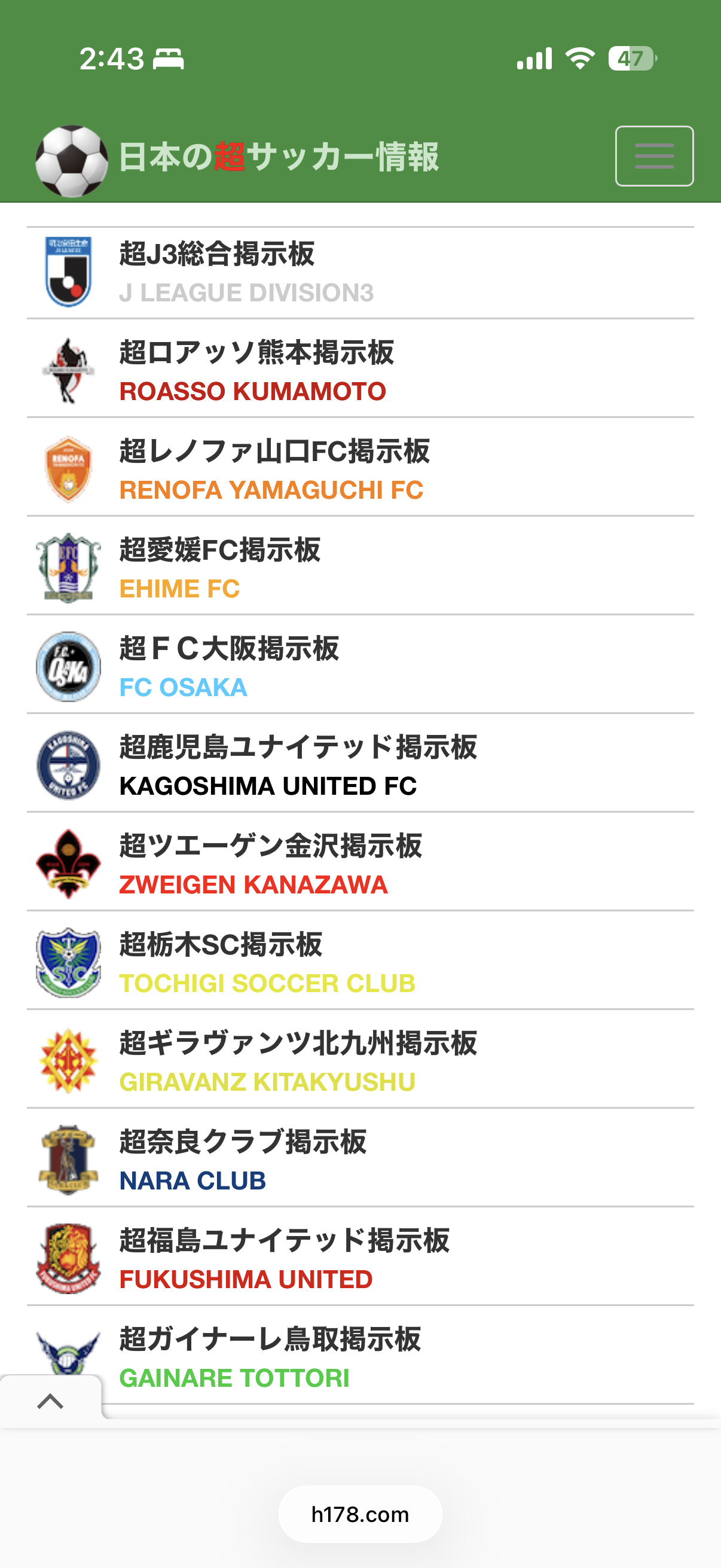Tap the h178.com address pill
The width and height of the screenshot is (721, 1568).
360,1513
